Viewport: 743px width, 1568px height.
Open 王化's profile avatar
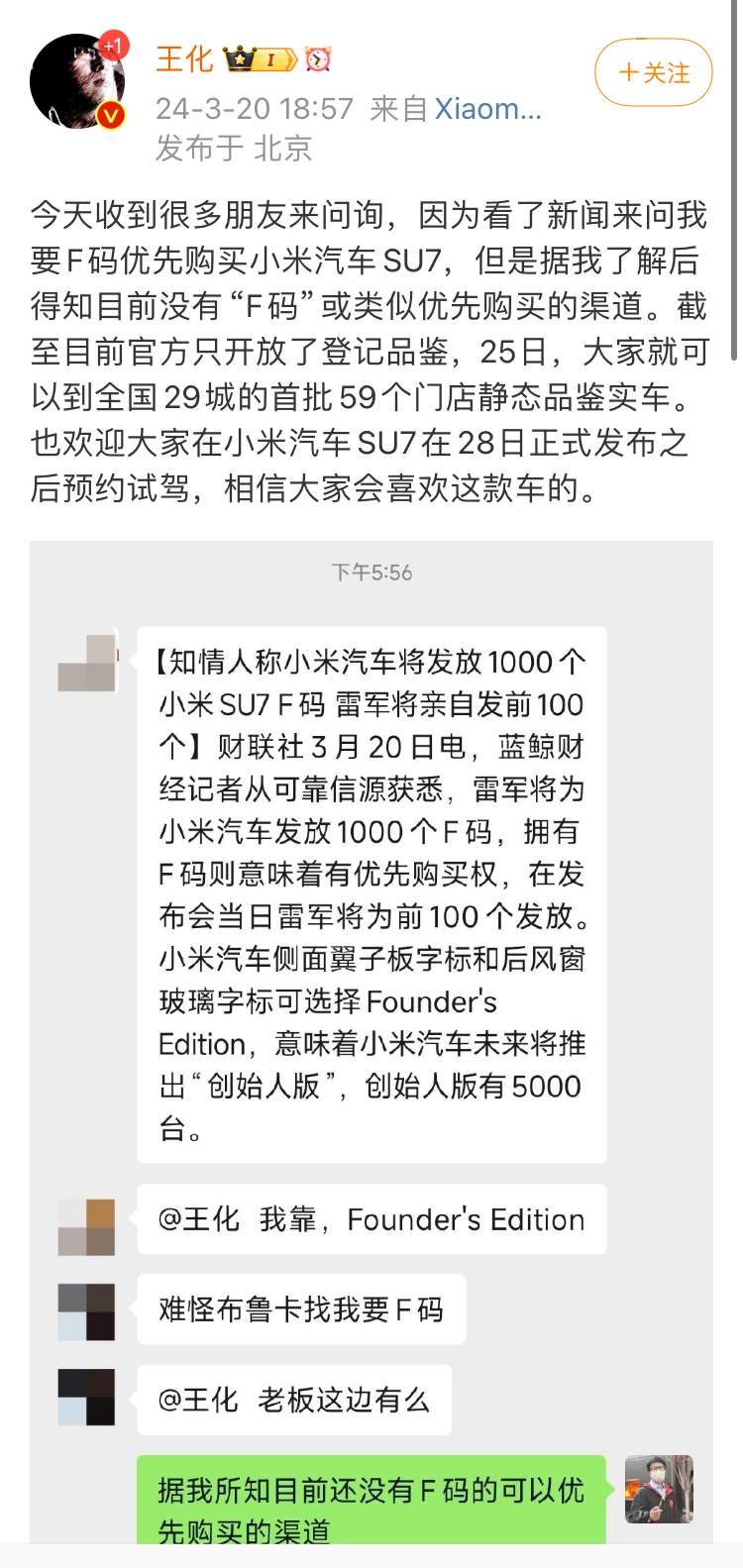click(x=78, y=81)
